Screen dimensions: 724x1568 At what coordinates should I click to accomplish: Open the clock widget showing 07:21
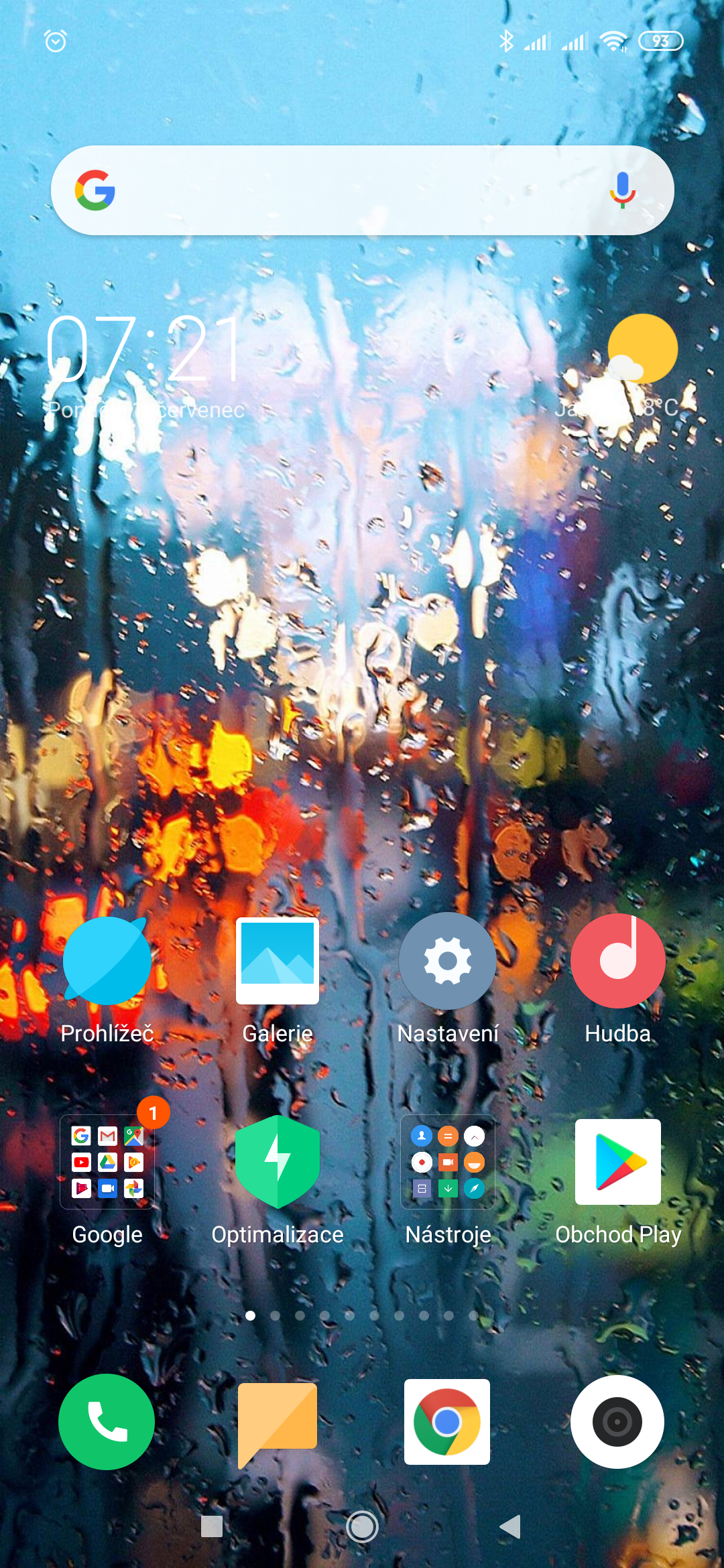pos(144,350)
